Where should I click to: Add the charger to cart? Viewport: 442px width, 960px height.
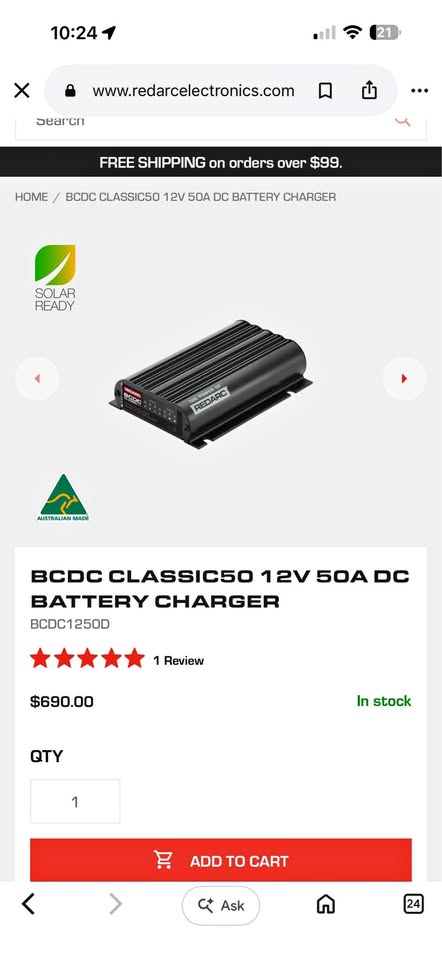coord(221,860)
